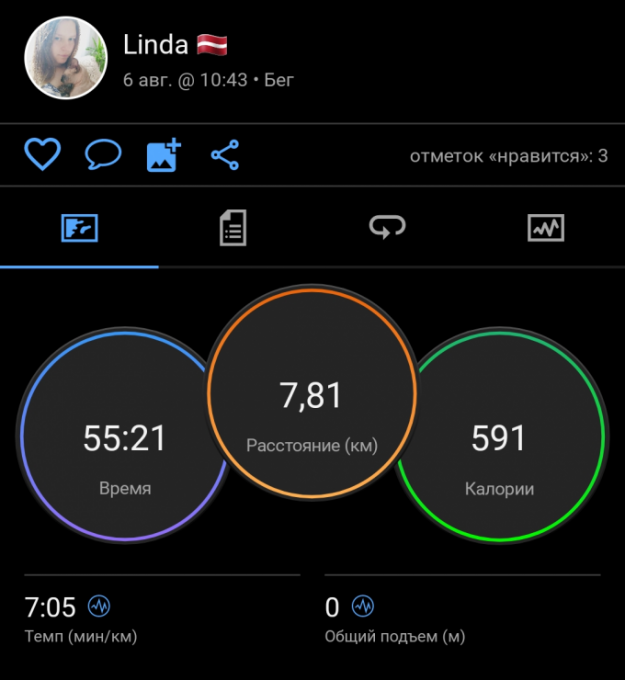Viewport: 625px width, 680px height.
Task: Open the pace chart icon beside 7:05
Action: pyautogui.click(x=99, y=606)
